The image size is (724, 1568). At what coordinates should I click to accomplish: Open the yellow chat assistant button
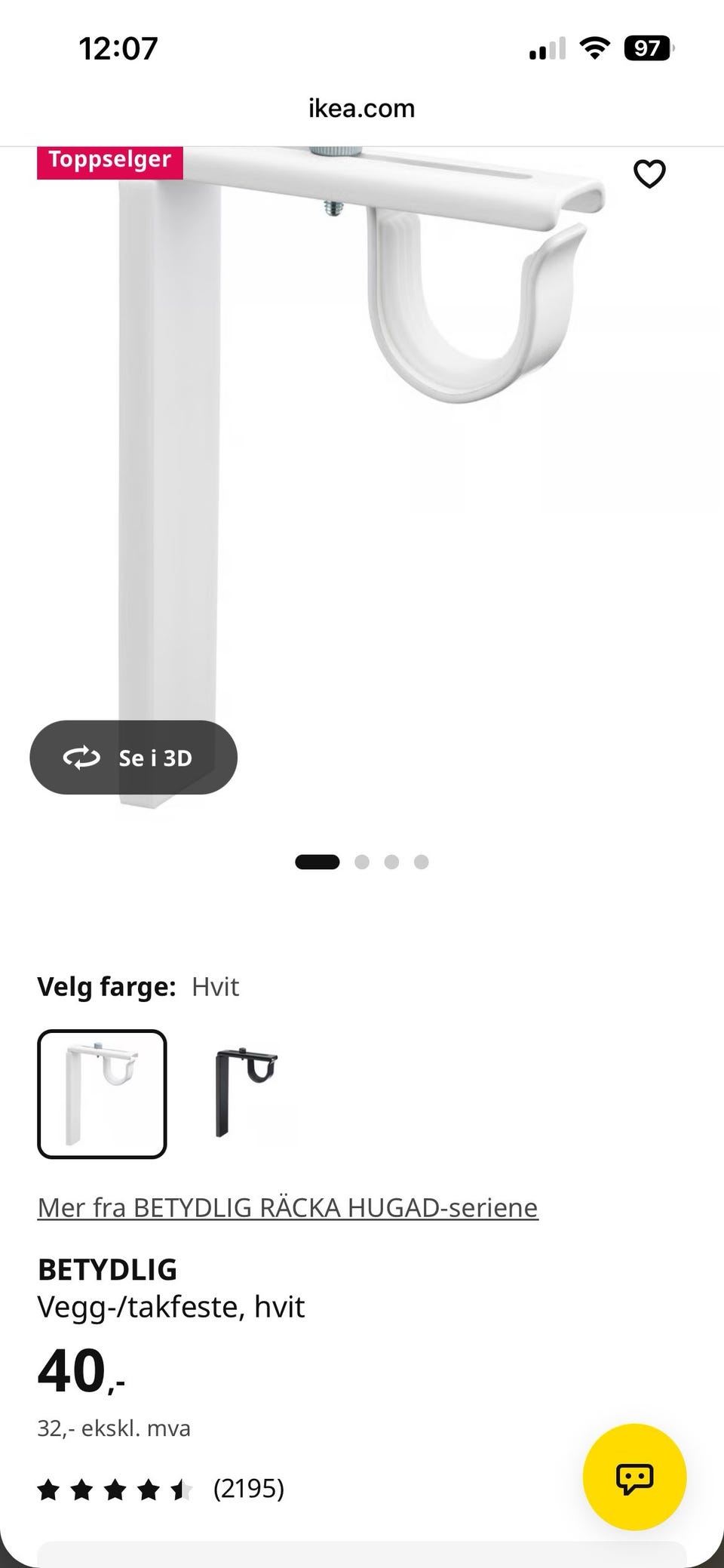pos(634,1477)
